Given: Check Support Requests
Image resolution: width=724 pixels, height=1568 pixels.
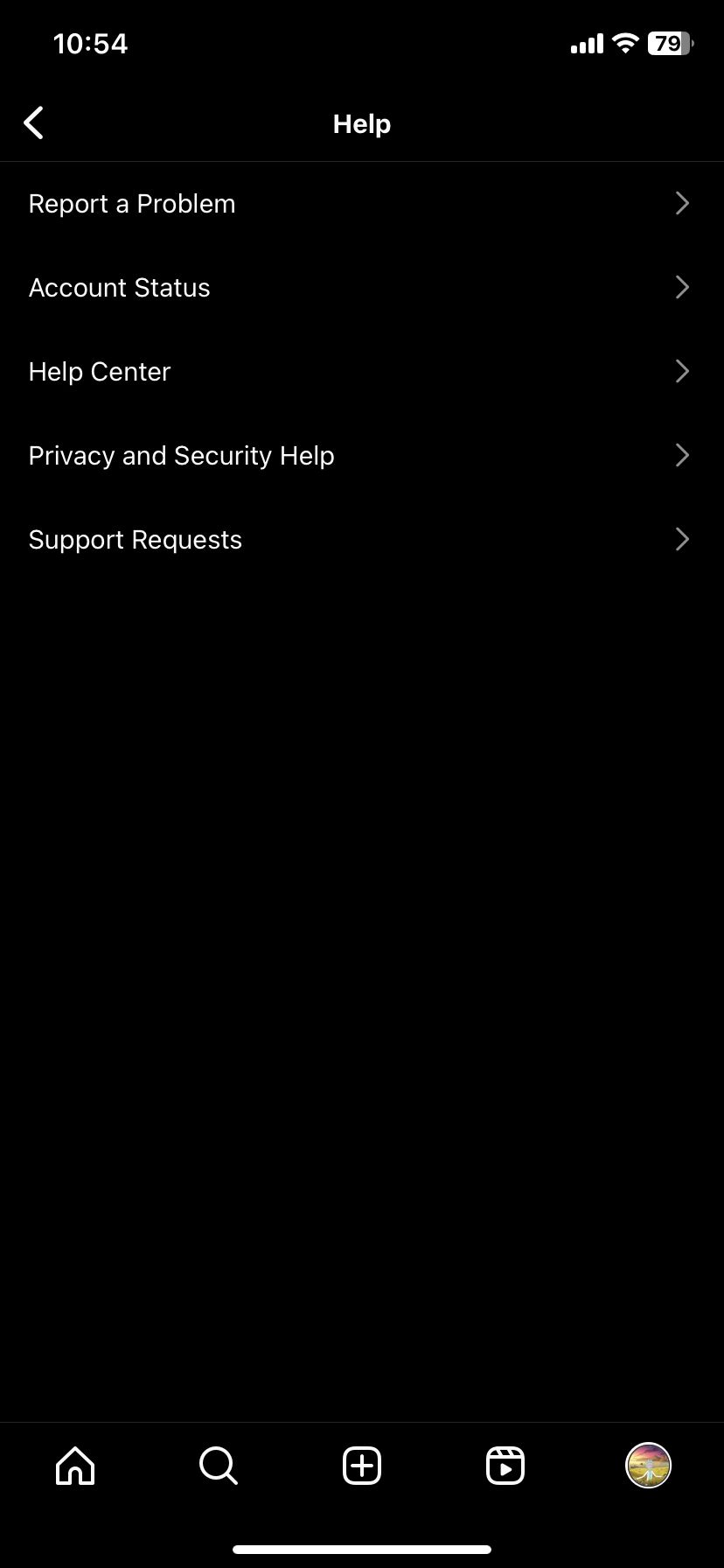Looking at the screenshot, I should point(360,540).
